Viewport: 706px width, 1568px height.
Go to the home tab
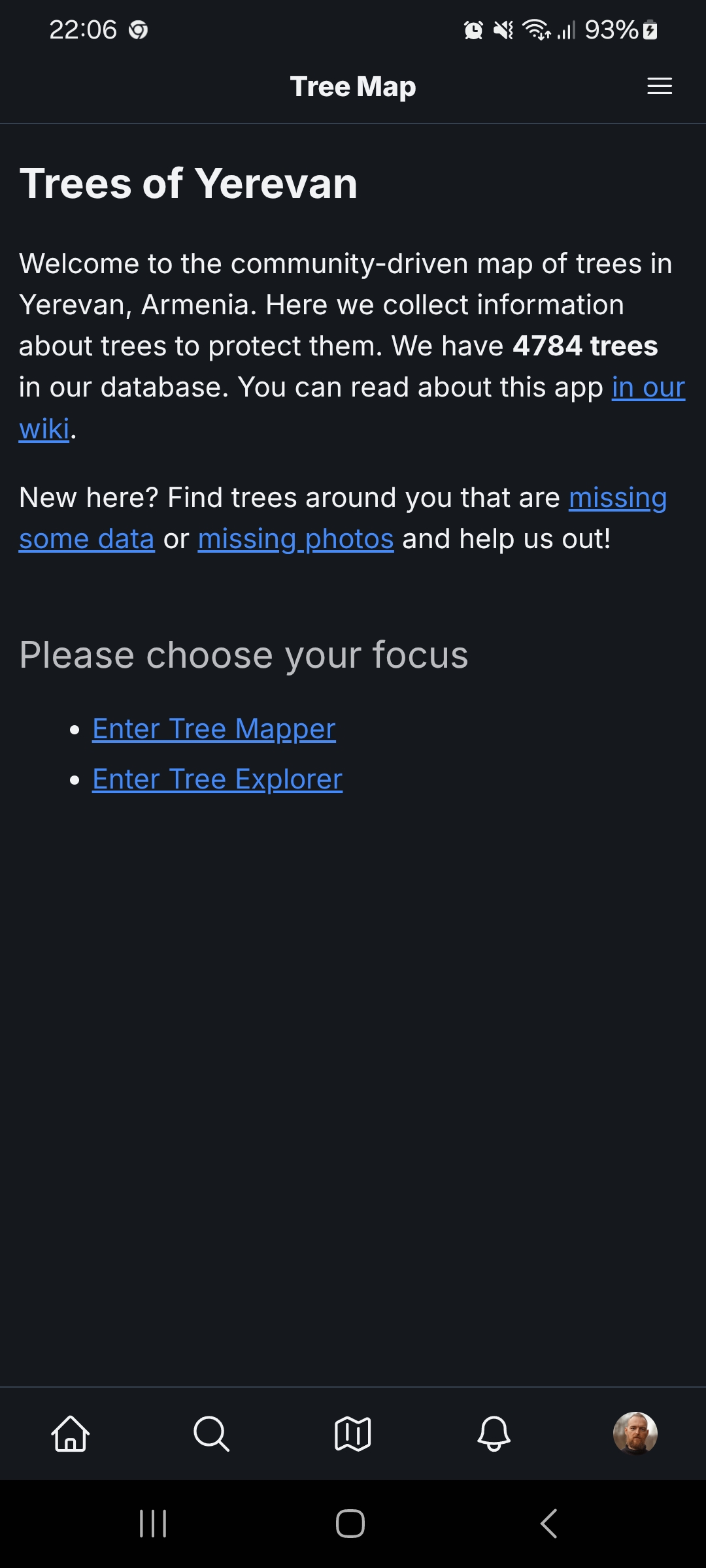click(70, 1433)
